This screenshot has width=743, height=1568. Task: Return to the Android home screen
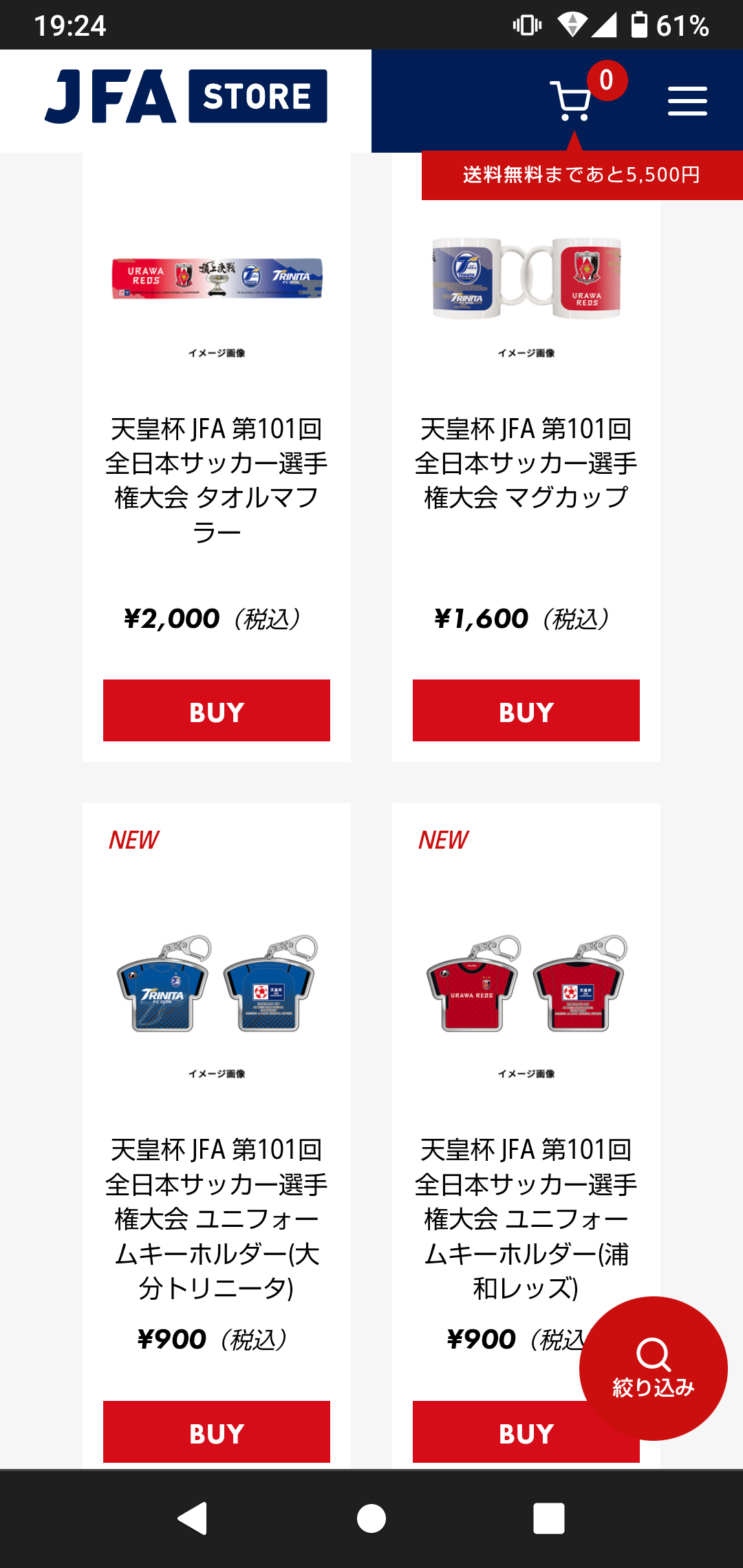pos(371,1518)
